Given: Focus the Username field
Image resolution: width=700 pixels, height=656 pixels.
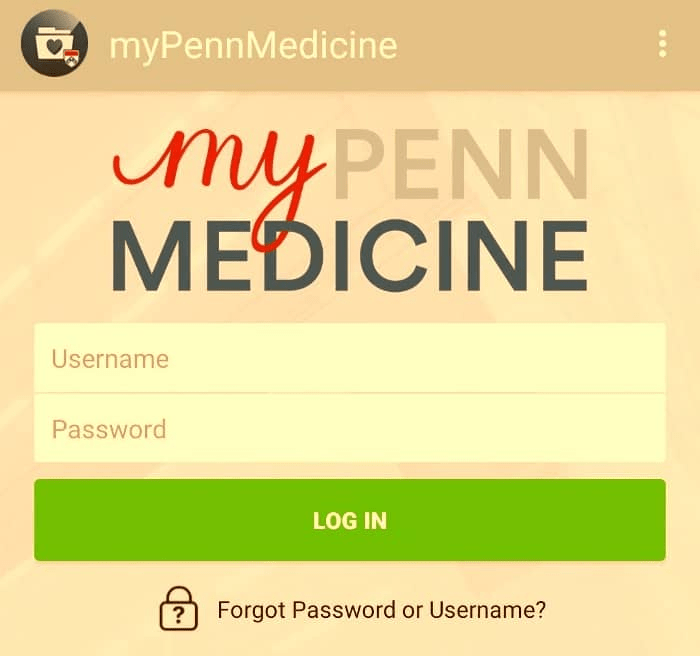Looking at the screenshot, I should pyautogui.click(x=350, y=358).
